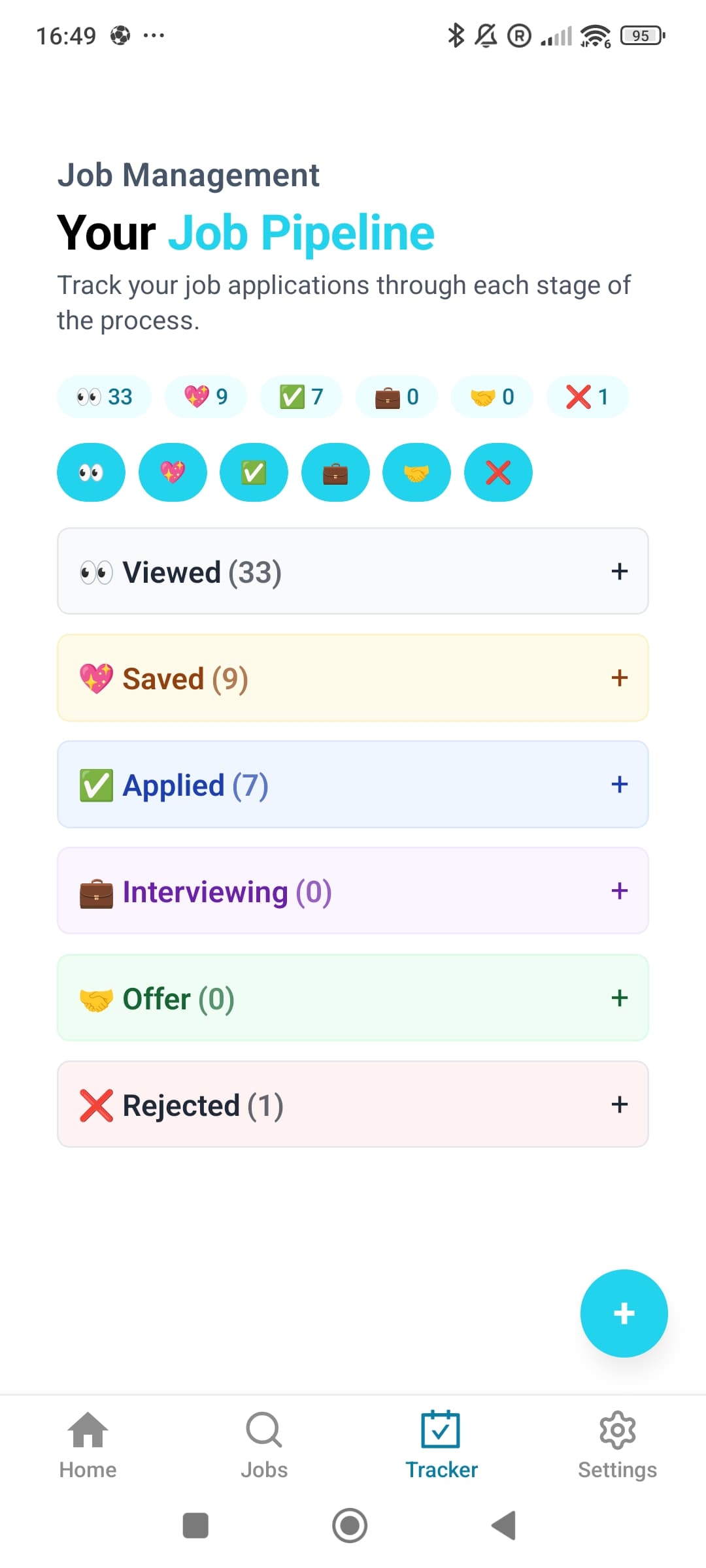Tap the 33 viewed count chip
The height and width of the screenshot is (1568, 706).
click(105, 397)
